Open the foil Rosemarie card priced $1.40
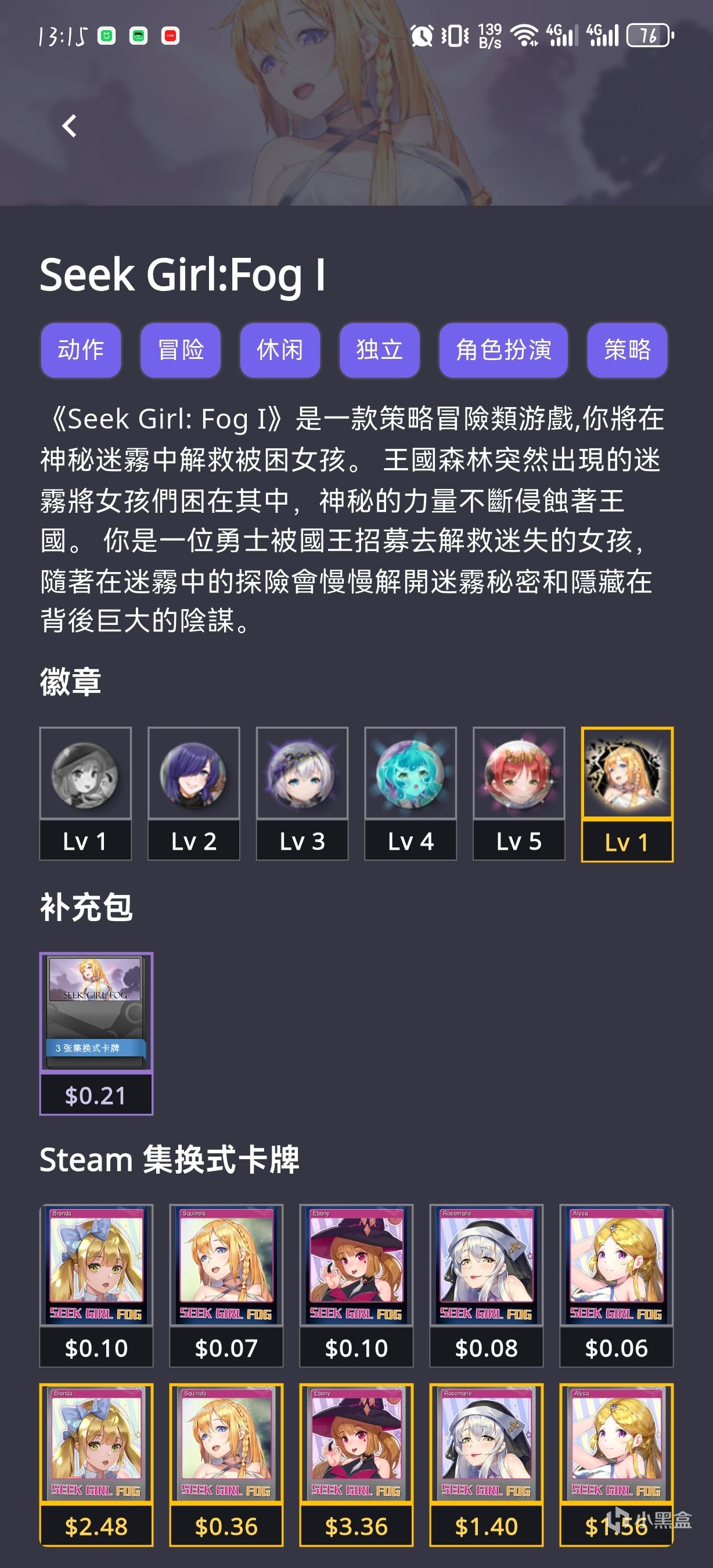Screen dimensions: 713x1568 (486, 1463)
